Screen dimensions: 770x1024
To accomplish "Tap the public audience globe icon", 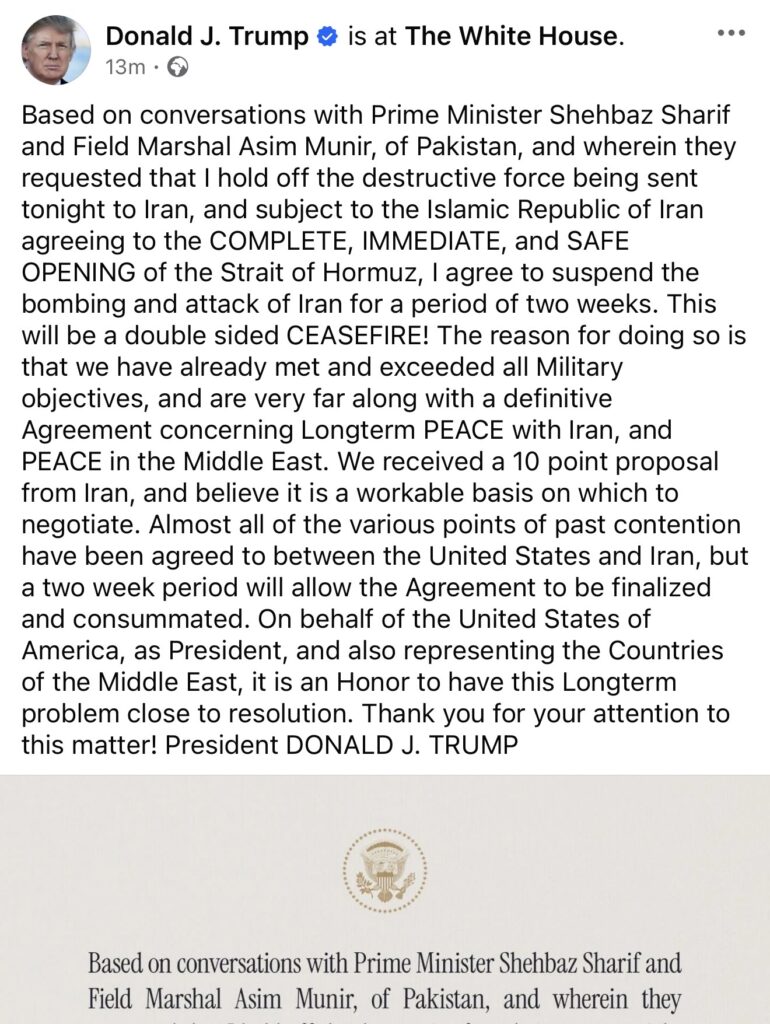I will pos(178,67).
